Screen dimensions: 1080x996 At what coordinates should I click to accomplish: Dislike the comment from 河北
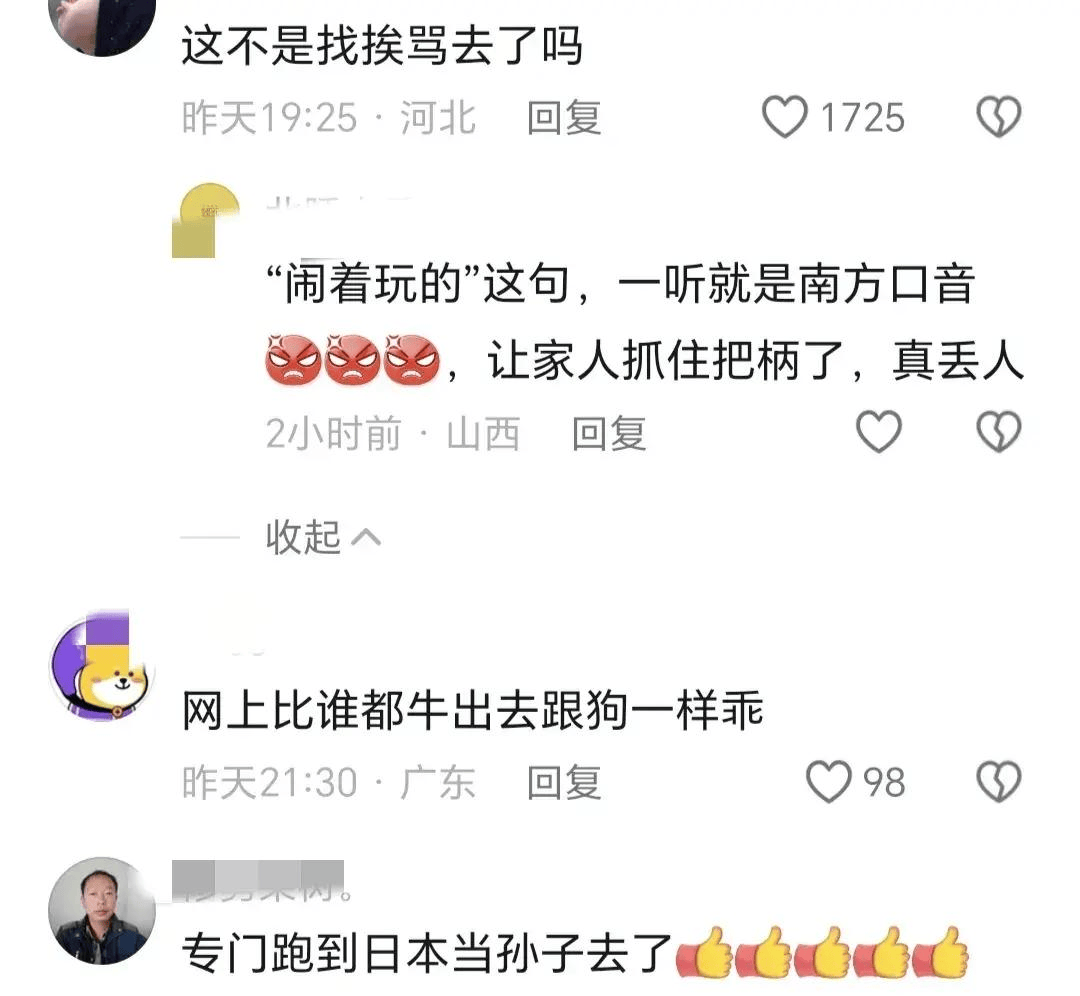[997, 118]
